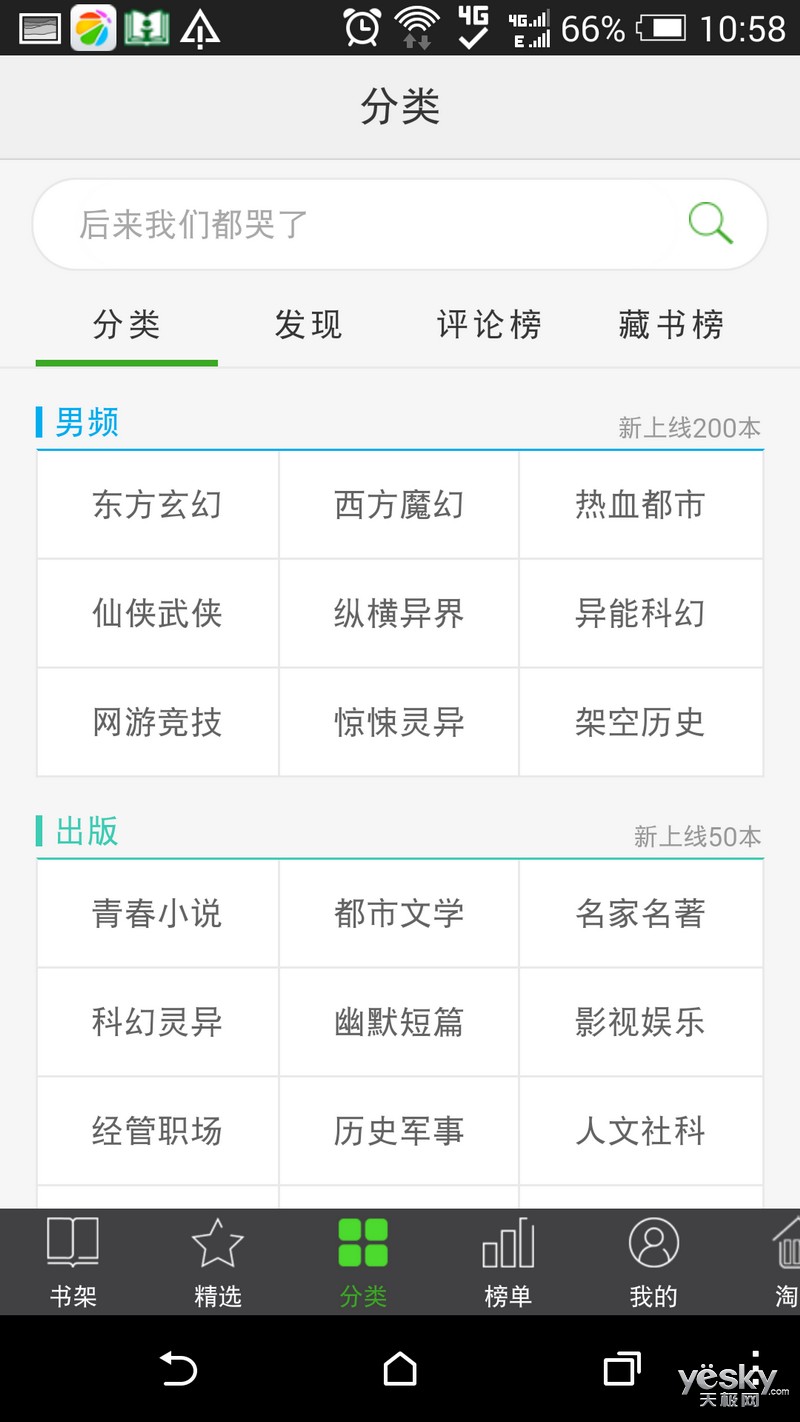Image resolution: width=800 pixels, height=1422 pixels.
Task: Select the 热血都市 category
Action: pyautogui.click(x=641, y=504)
